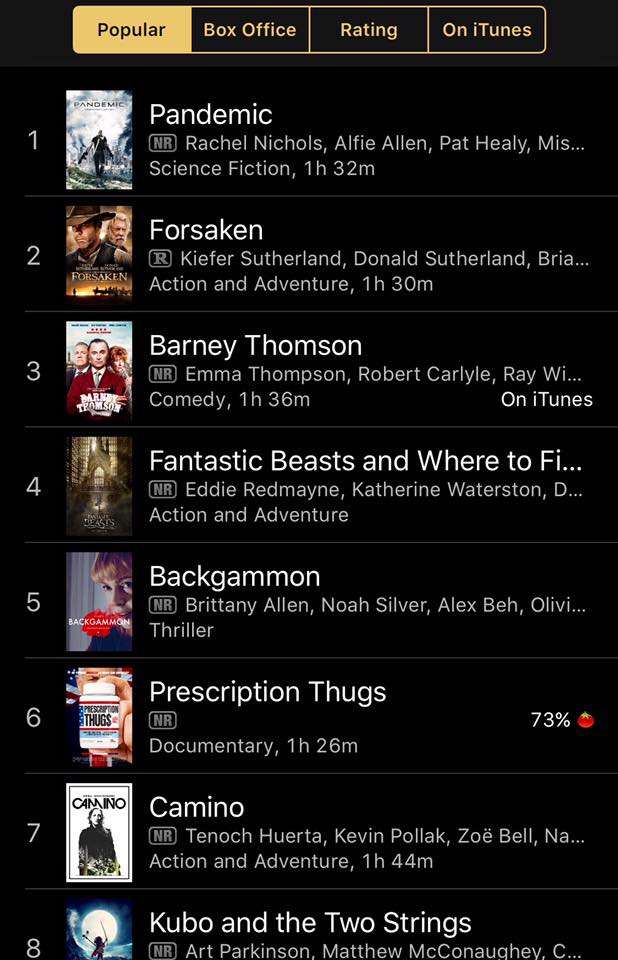Switch to the Rating tab

(368, 30)
